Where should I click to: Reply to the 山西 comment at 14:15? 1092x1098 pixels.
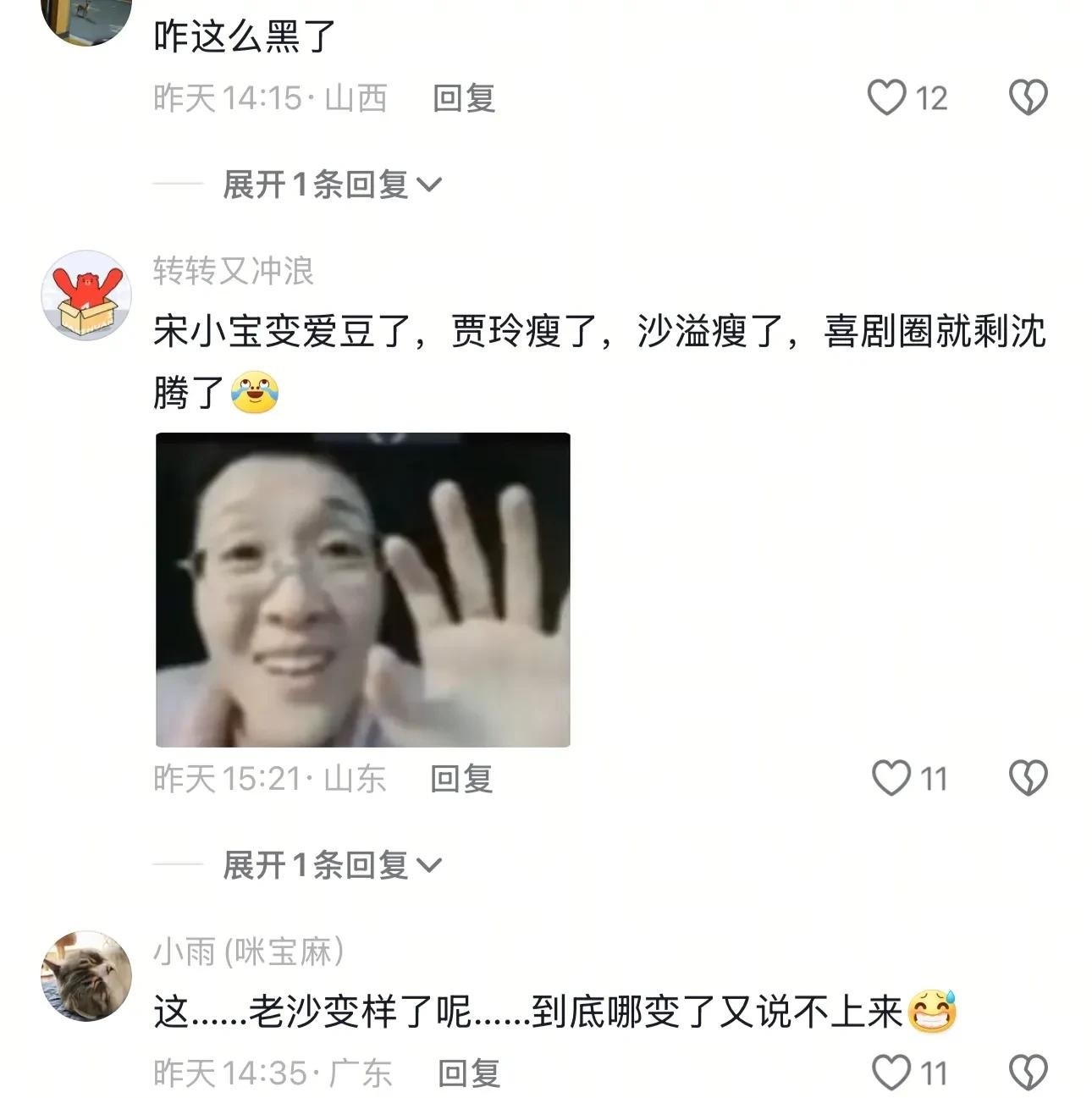click(463, 98)
